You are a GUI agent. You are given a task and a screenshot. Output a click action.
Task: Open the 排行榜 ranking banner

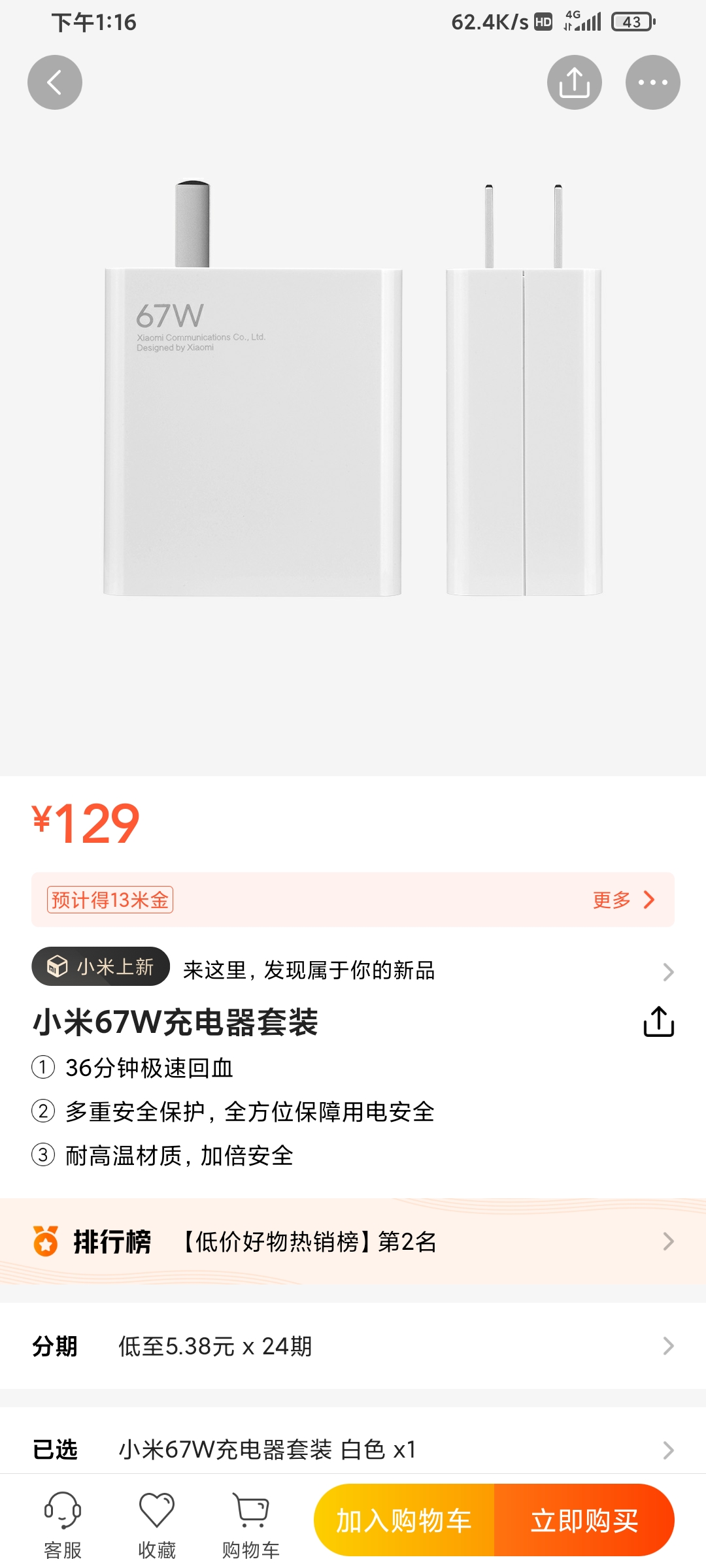pyautogui.click(x=353, y=1241)
